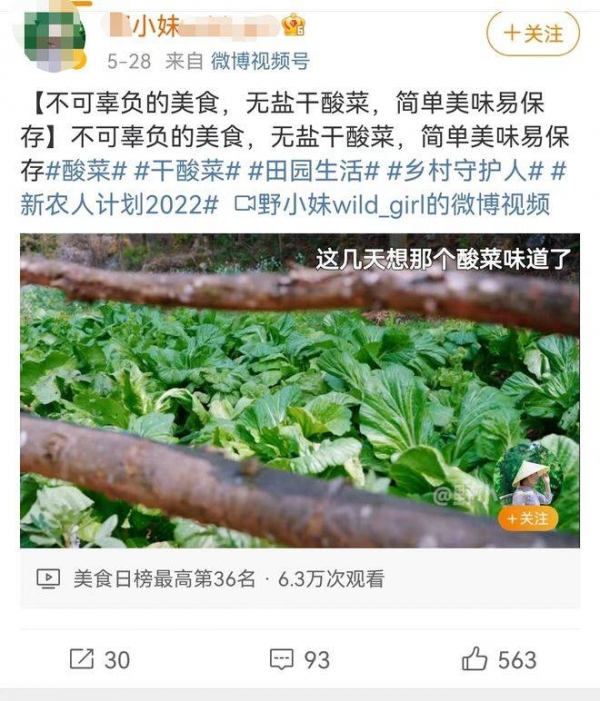Open 微博视频号 source link
Image resolution: width=600 pixels, height=701 pixels.
point(259,61)
